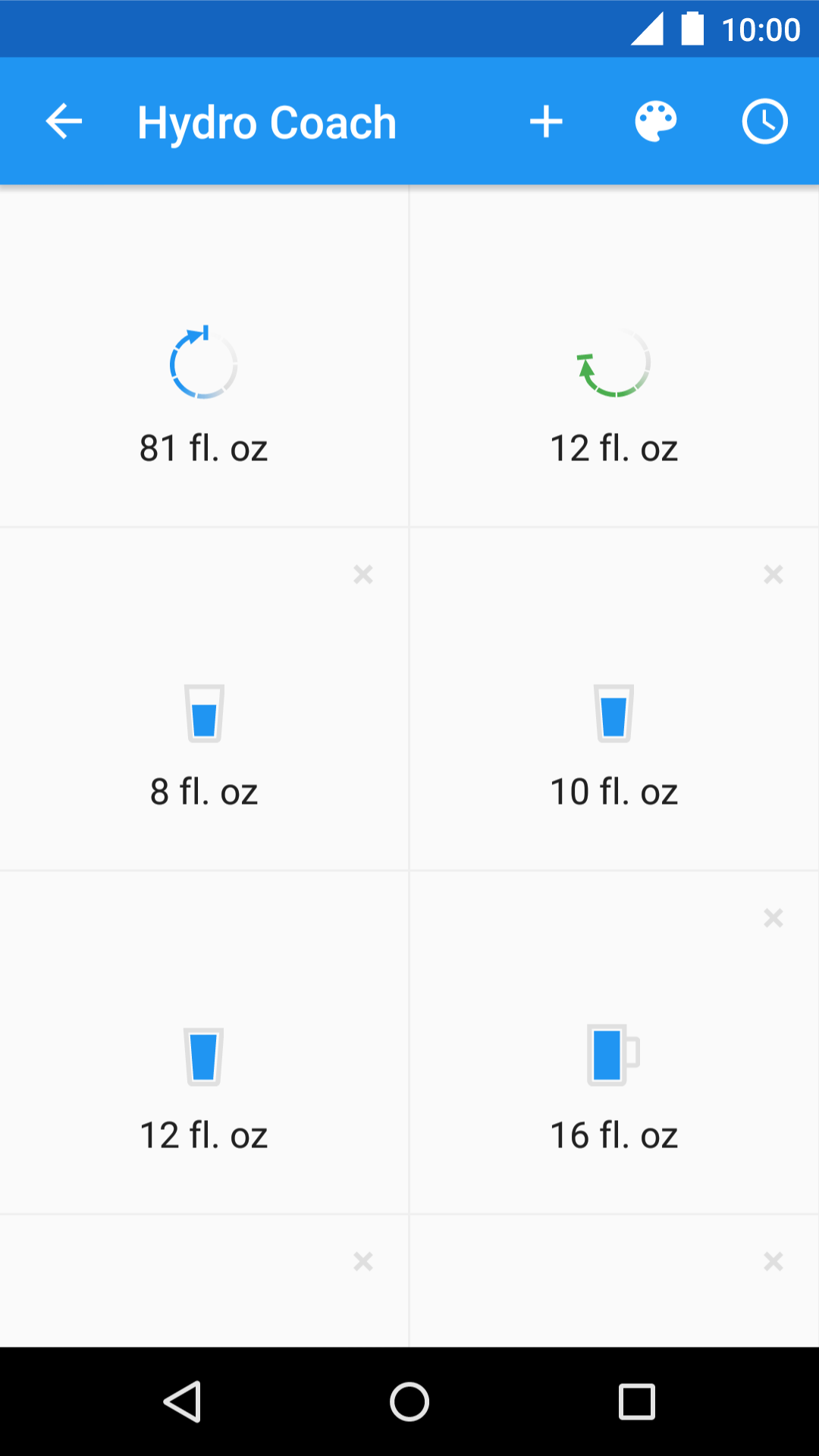
Task: Select the 10 fl. oz cup tile
Action: coord(614,711)
